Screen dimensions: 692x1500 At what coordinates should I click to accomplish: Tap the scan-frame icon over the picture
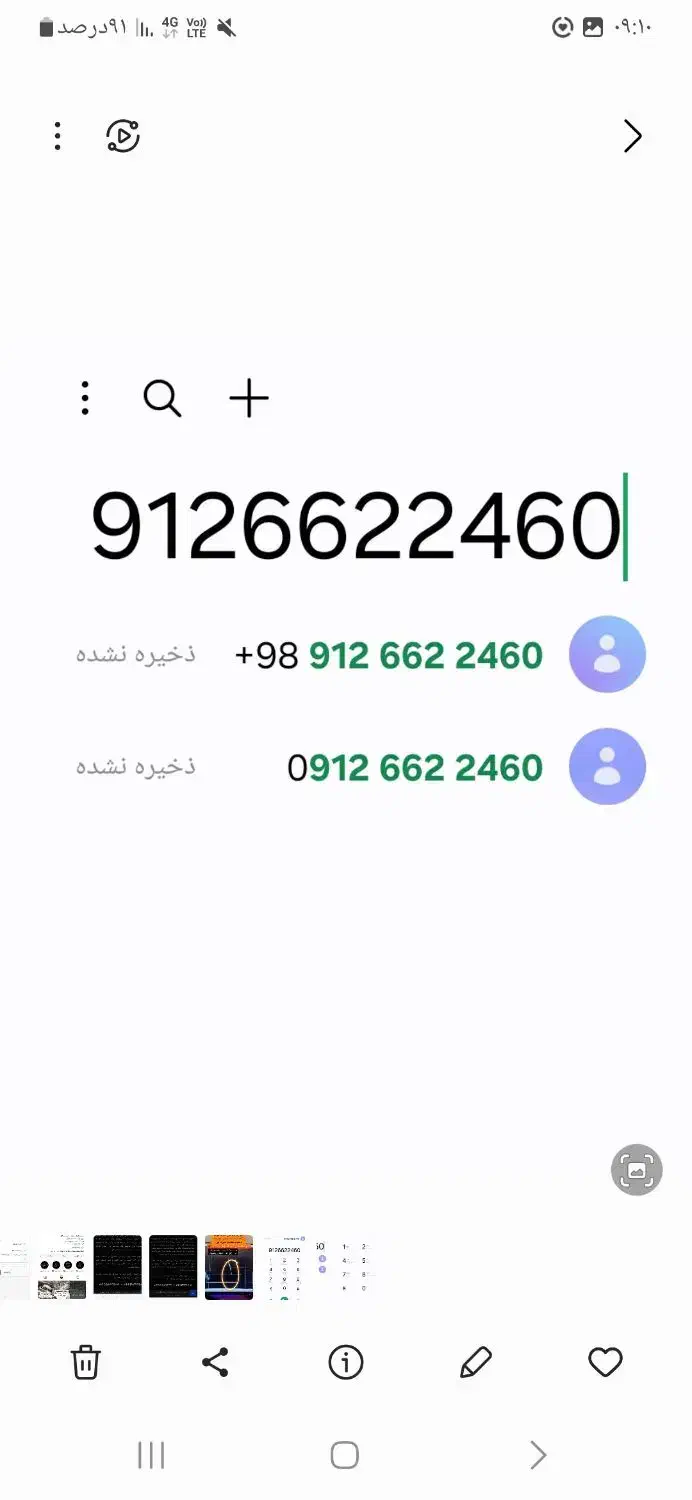pyautogui.click(x=637, y=1170)
